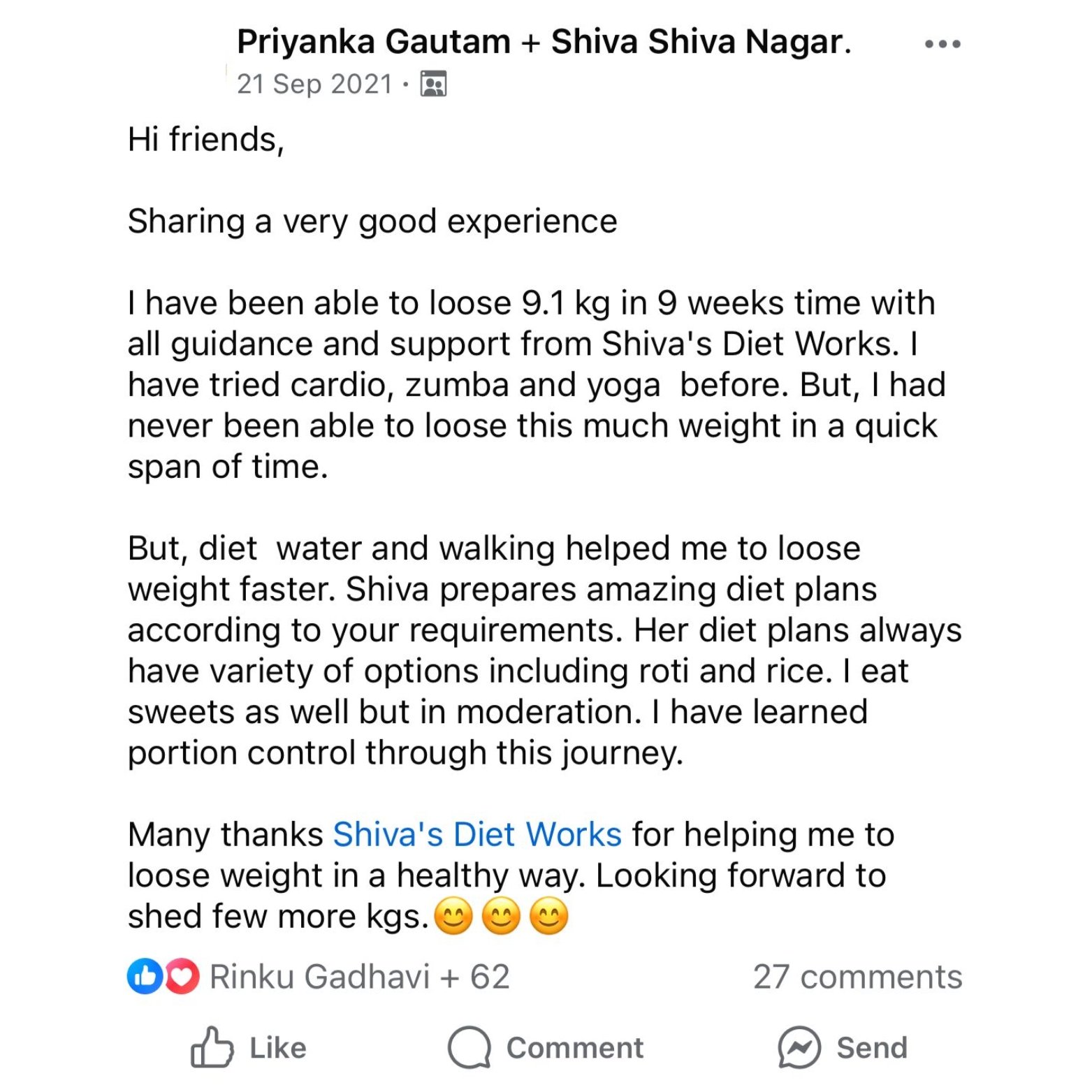
Task: See reactions from Rinku Gadhavi + 62
Action: [x=359, y=977]
